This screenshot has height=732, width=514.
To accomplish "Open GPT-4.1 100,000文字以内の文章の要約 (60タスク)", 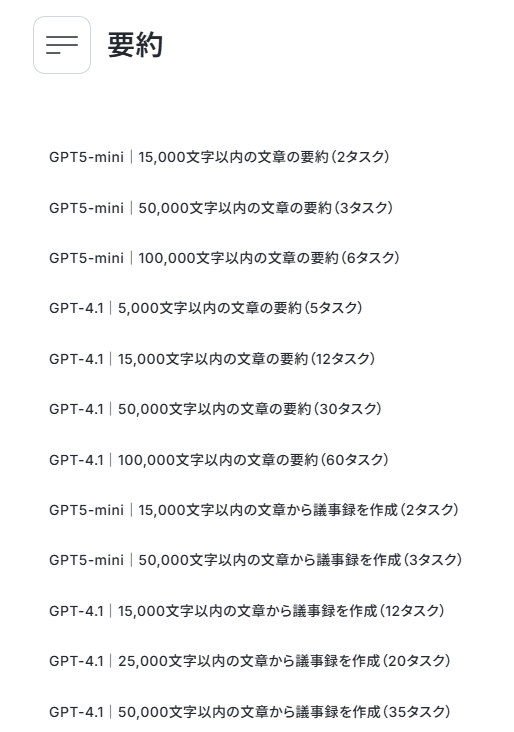I will (218, 460).
